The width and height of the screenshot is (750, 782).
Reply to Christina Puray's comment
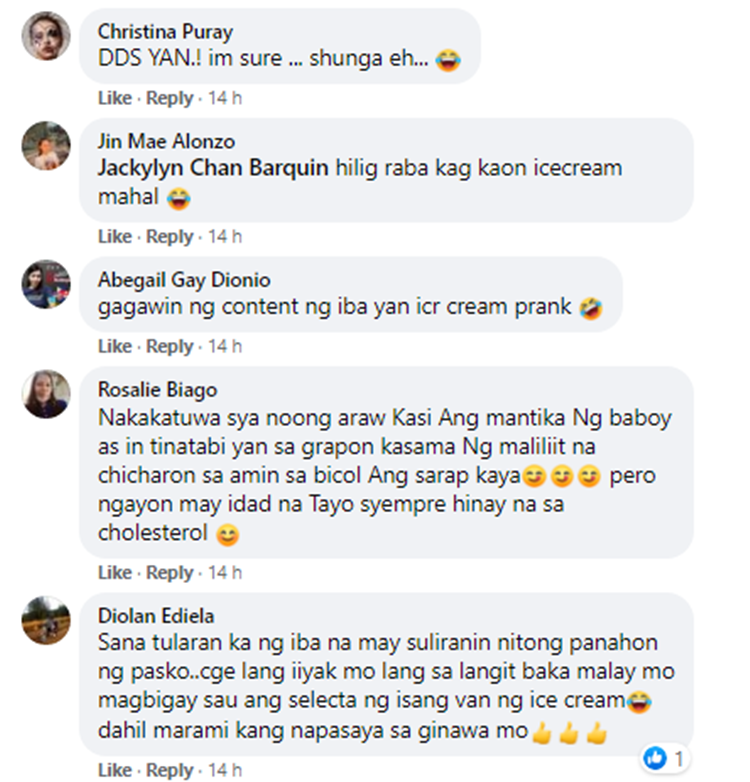170,98
